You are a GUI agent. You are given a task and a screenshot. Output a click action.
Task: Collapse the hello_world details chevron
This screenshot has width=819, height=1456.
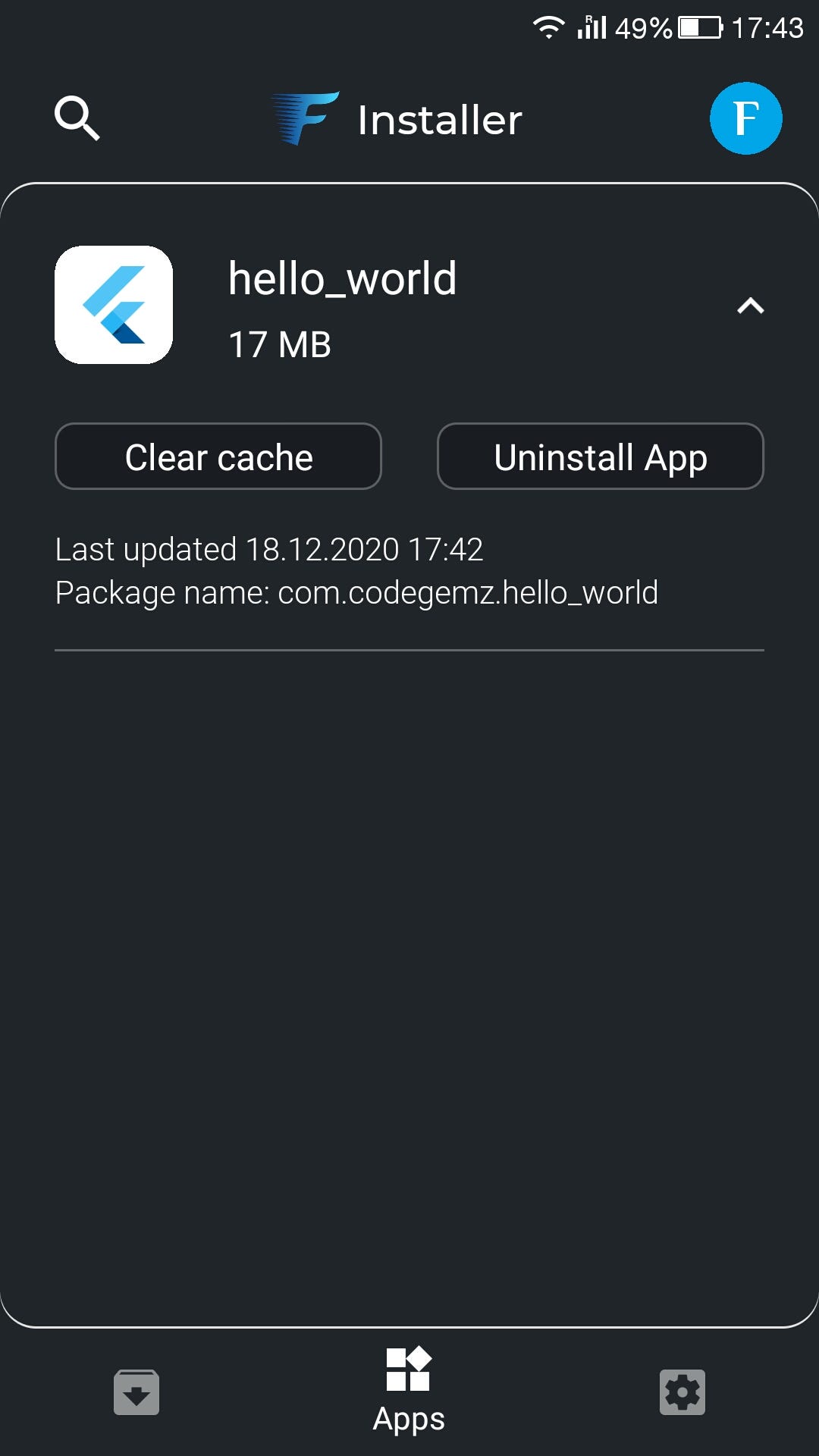tap(750, 306)
